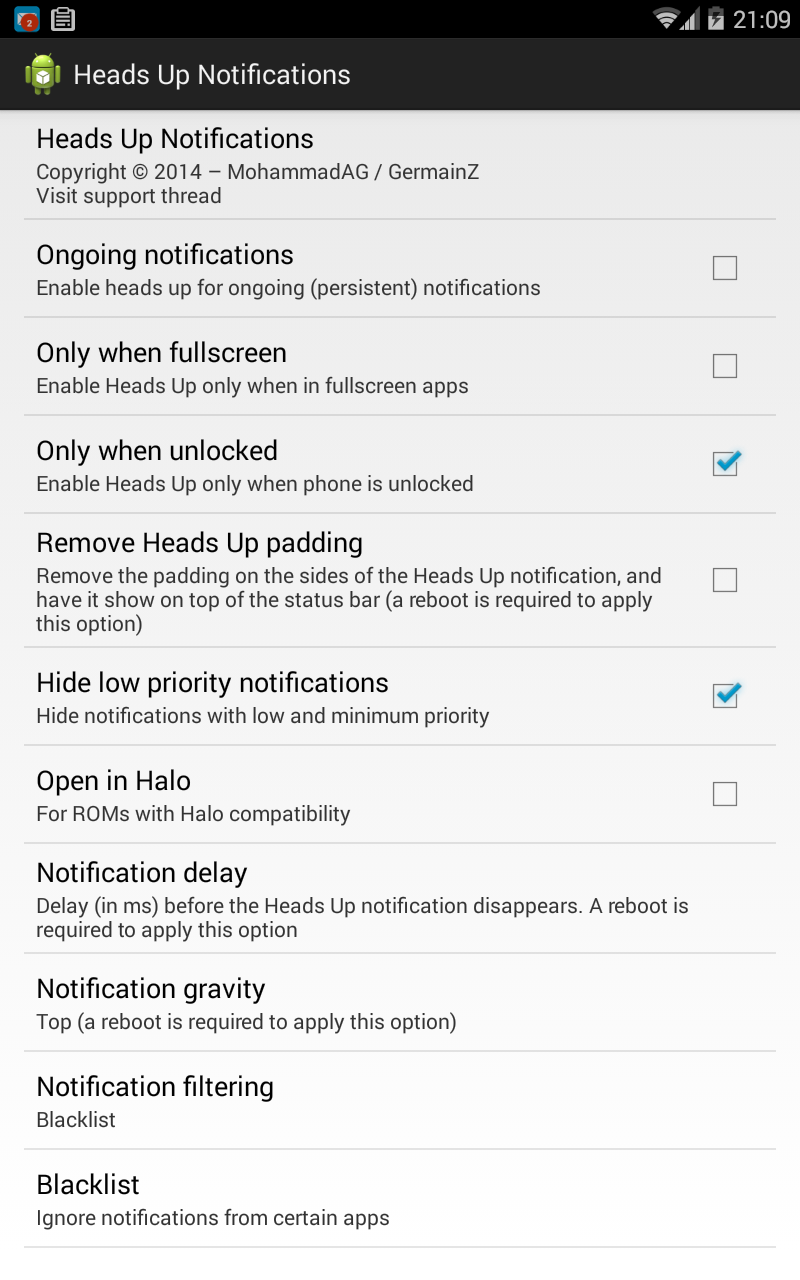Open the Blacklist of ignored apps
This screenshot has height=1280, width=800.
pos(400,1199)
